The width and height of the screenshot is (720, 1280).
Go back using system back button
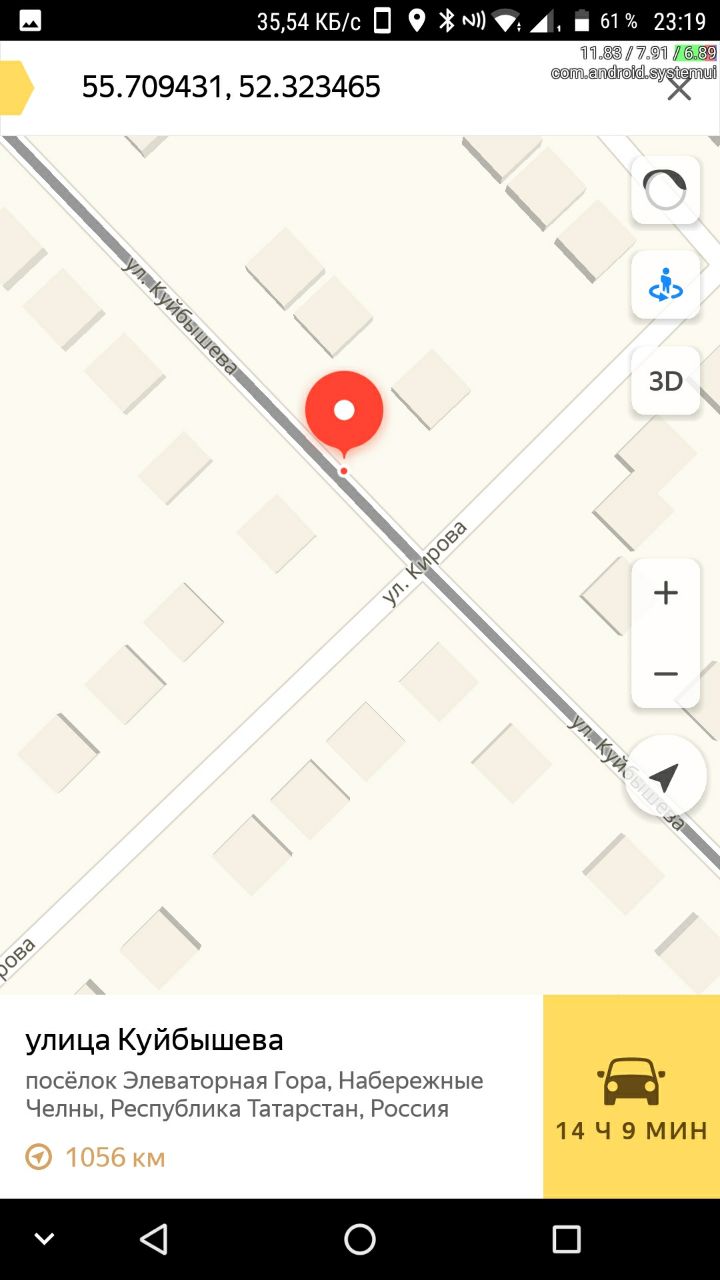(153, 1239)
